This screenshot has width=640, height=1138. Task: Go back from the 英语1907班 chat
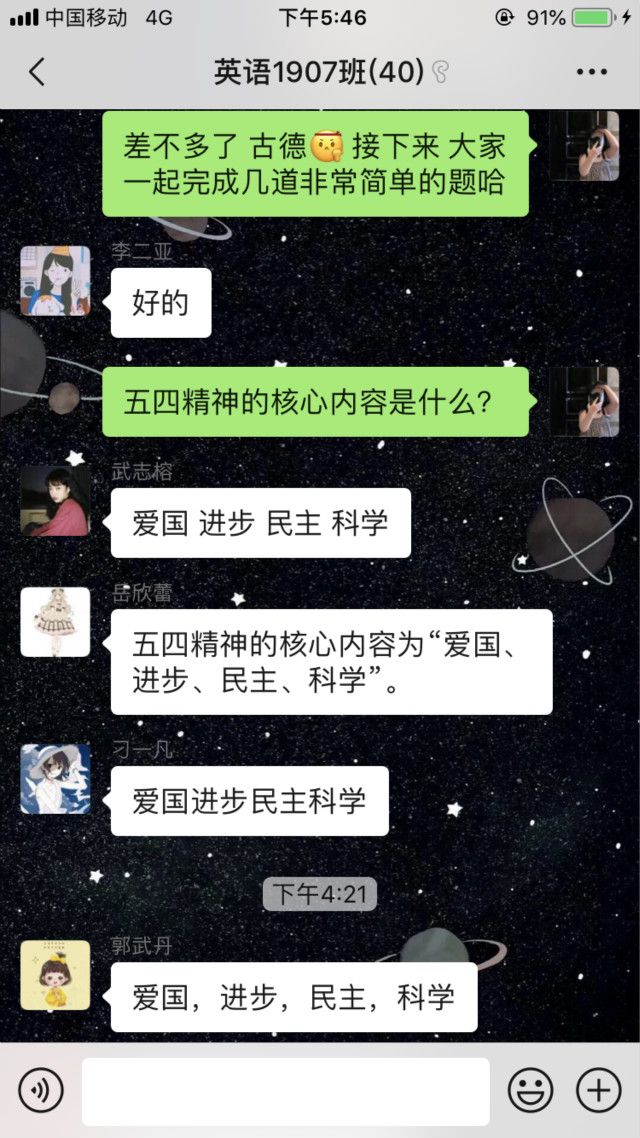(37, 72)
